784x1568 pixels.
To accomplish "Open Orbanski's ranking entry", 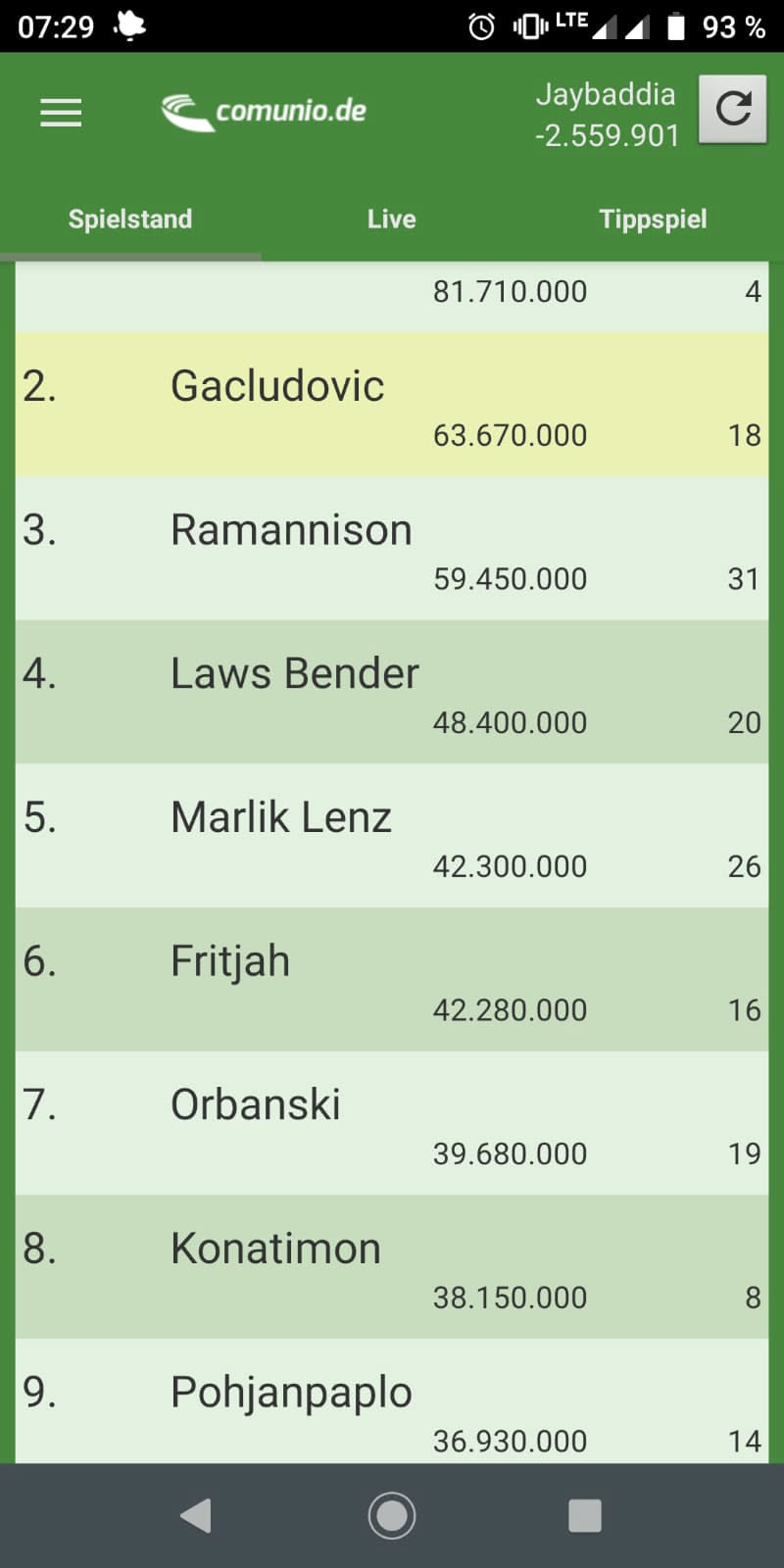I will click(x=255, y=1105).
